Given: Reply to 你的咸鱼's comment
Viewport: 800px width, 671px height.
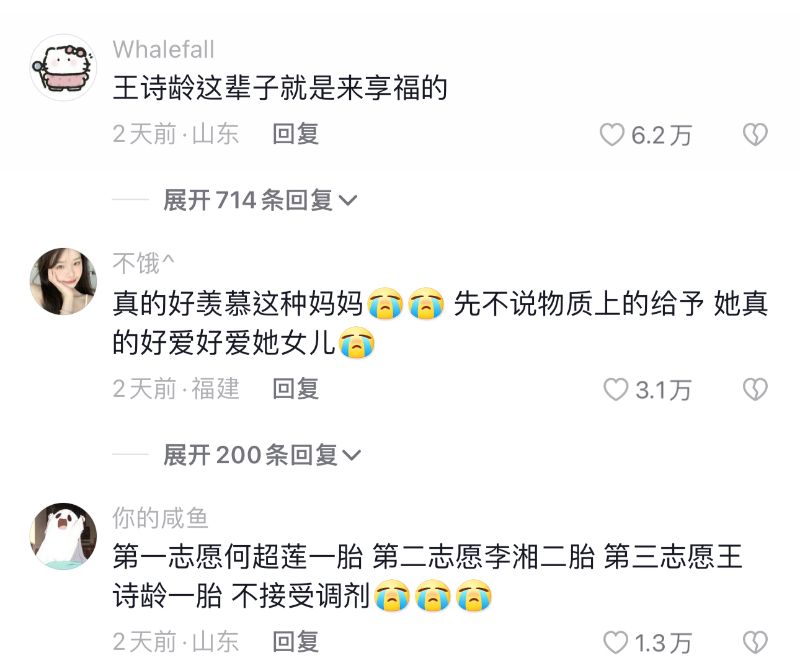Looking at the screenshot, I should click(295, 640).
